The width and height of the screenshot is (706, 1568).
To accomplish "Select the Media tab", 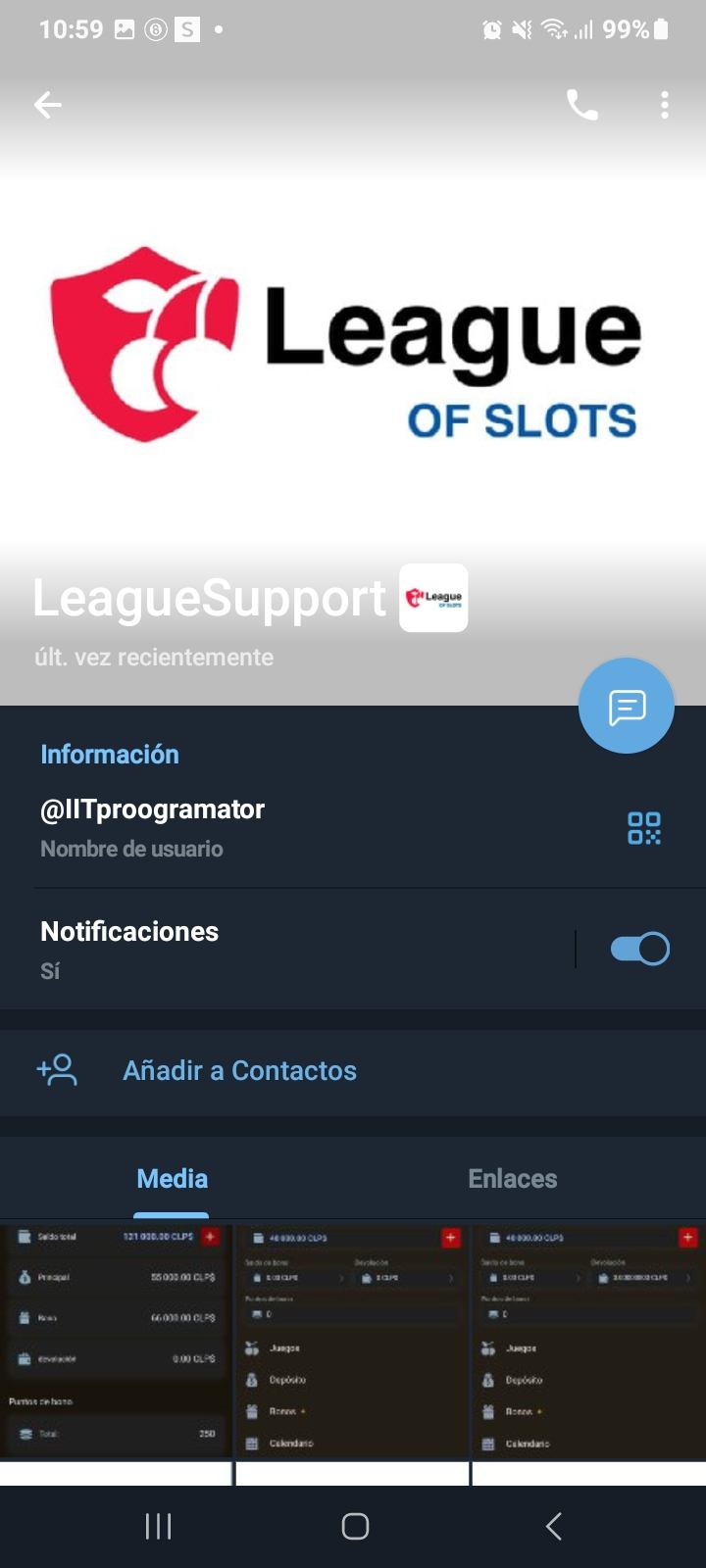I will [x=172, y=1179].
